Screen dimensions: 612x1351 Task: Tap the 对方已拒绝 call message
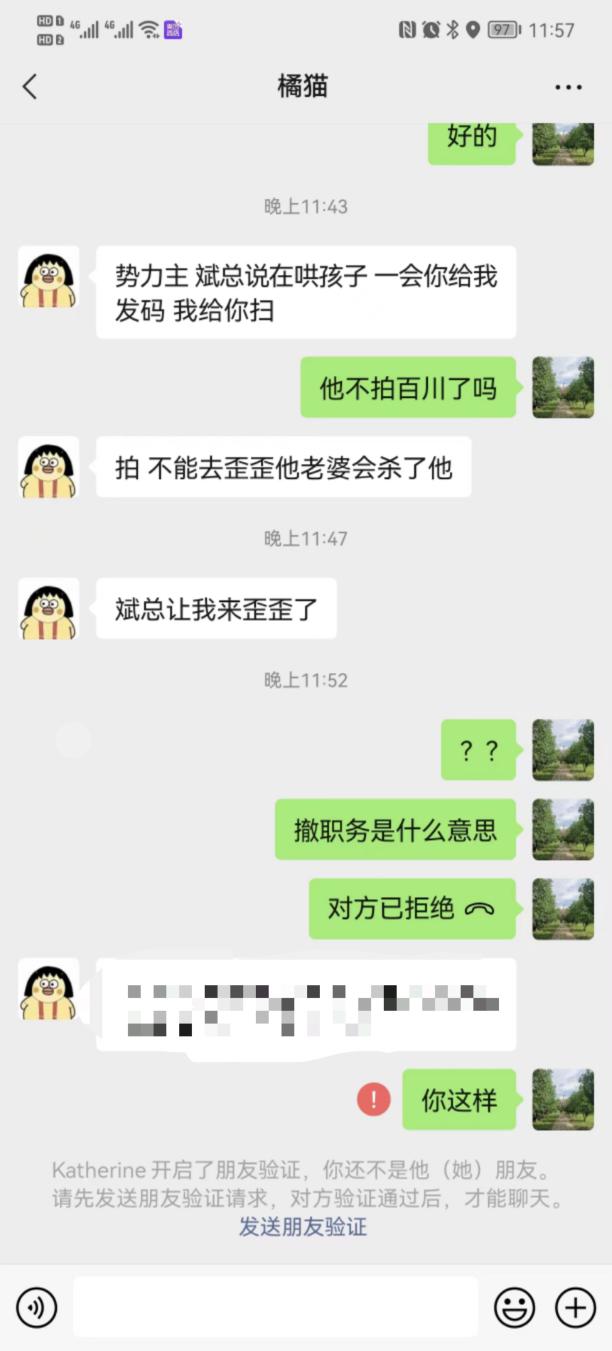point(411,909)
